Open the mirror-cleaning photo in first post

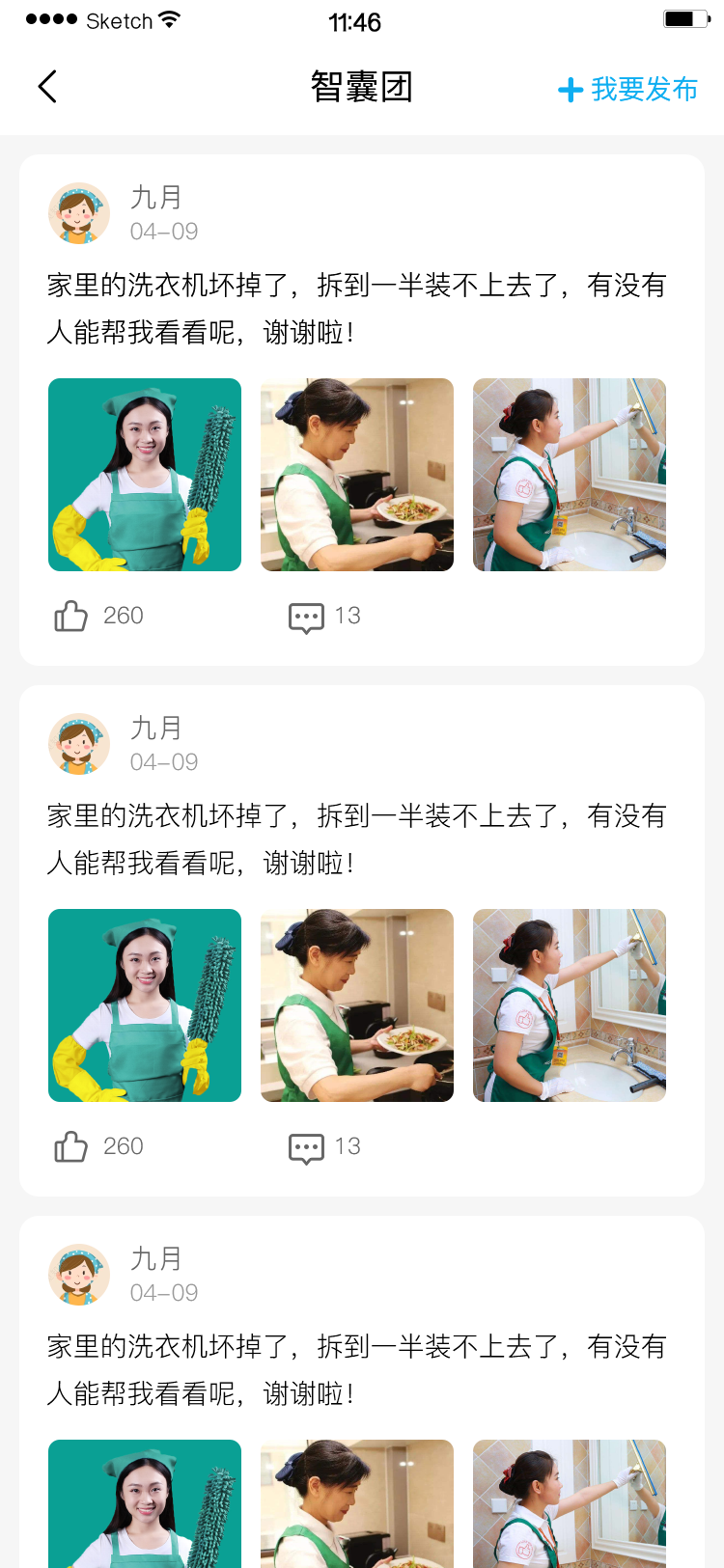tap(569, 475)
